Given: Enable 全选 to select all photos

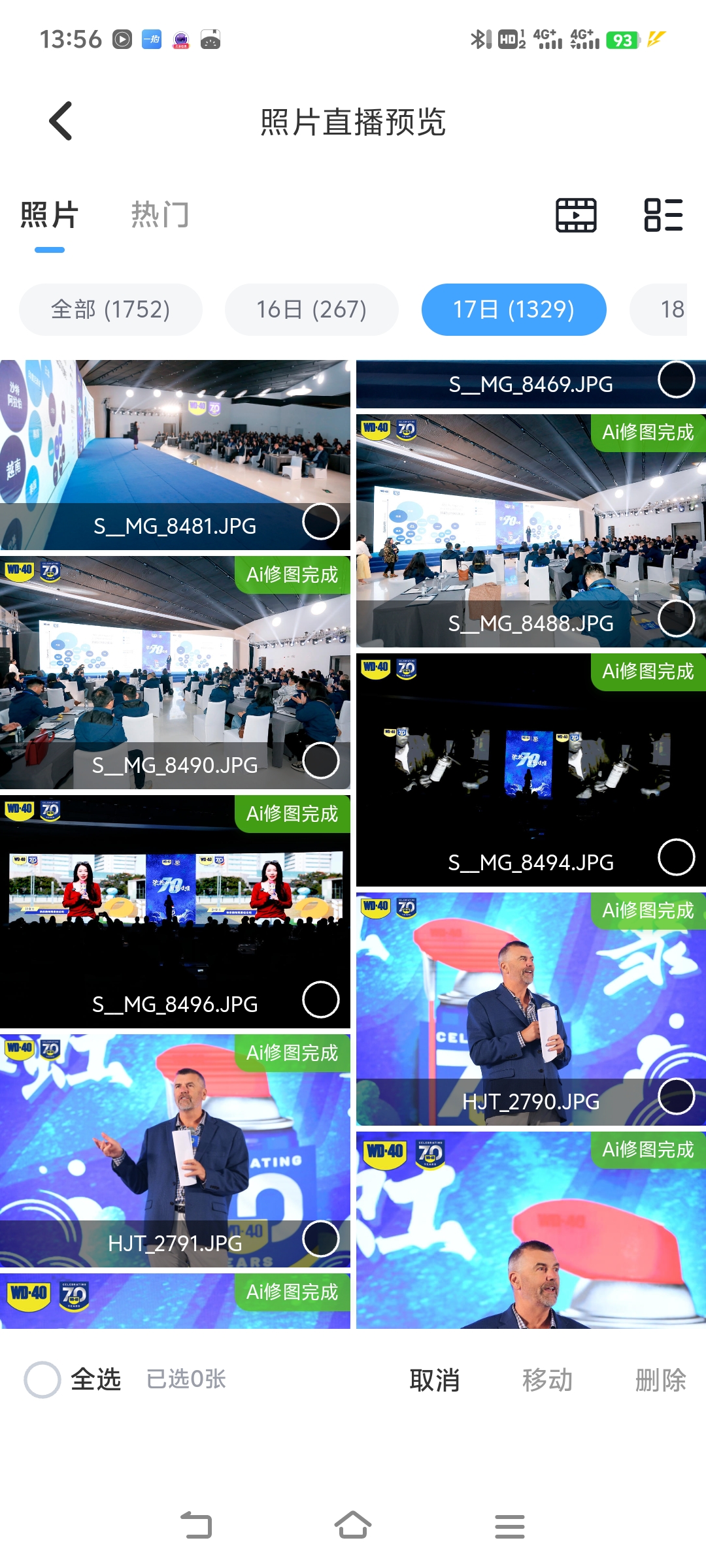Looking at the screenshot, I should click(43, 1380).
